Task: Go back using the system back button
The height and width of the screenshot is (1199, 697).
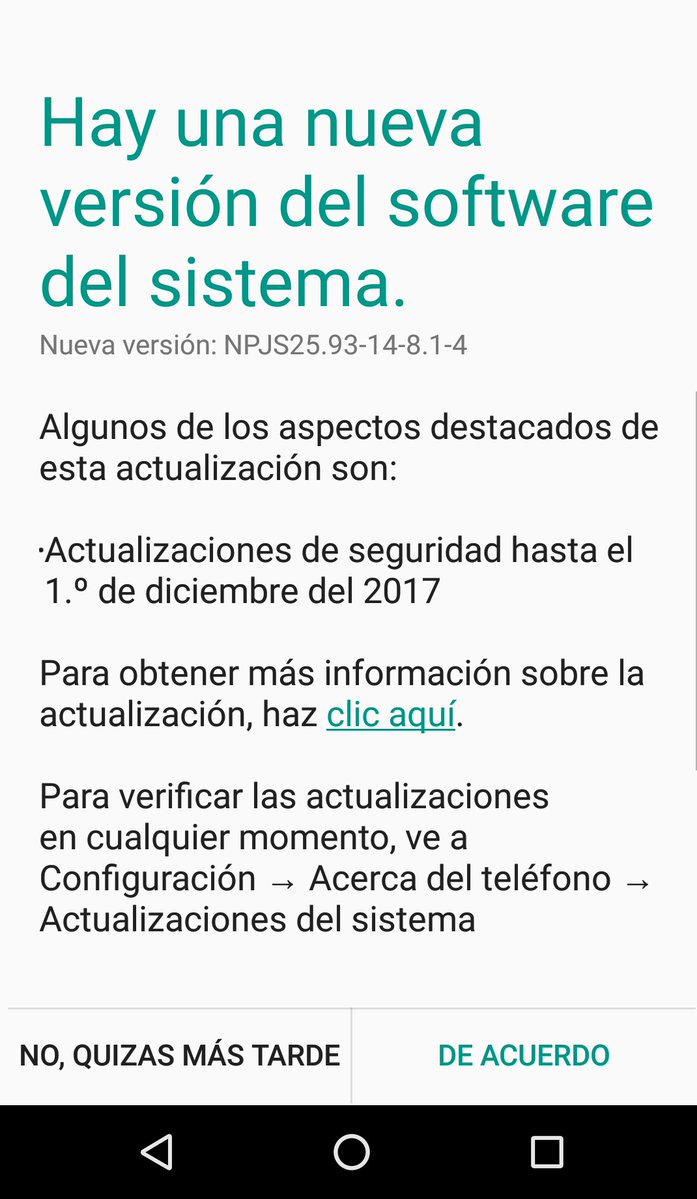Action: coord(157,1152)
